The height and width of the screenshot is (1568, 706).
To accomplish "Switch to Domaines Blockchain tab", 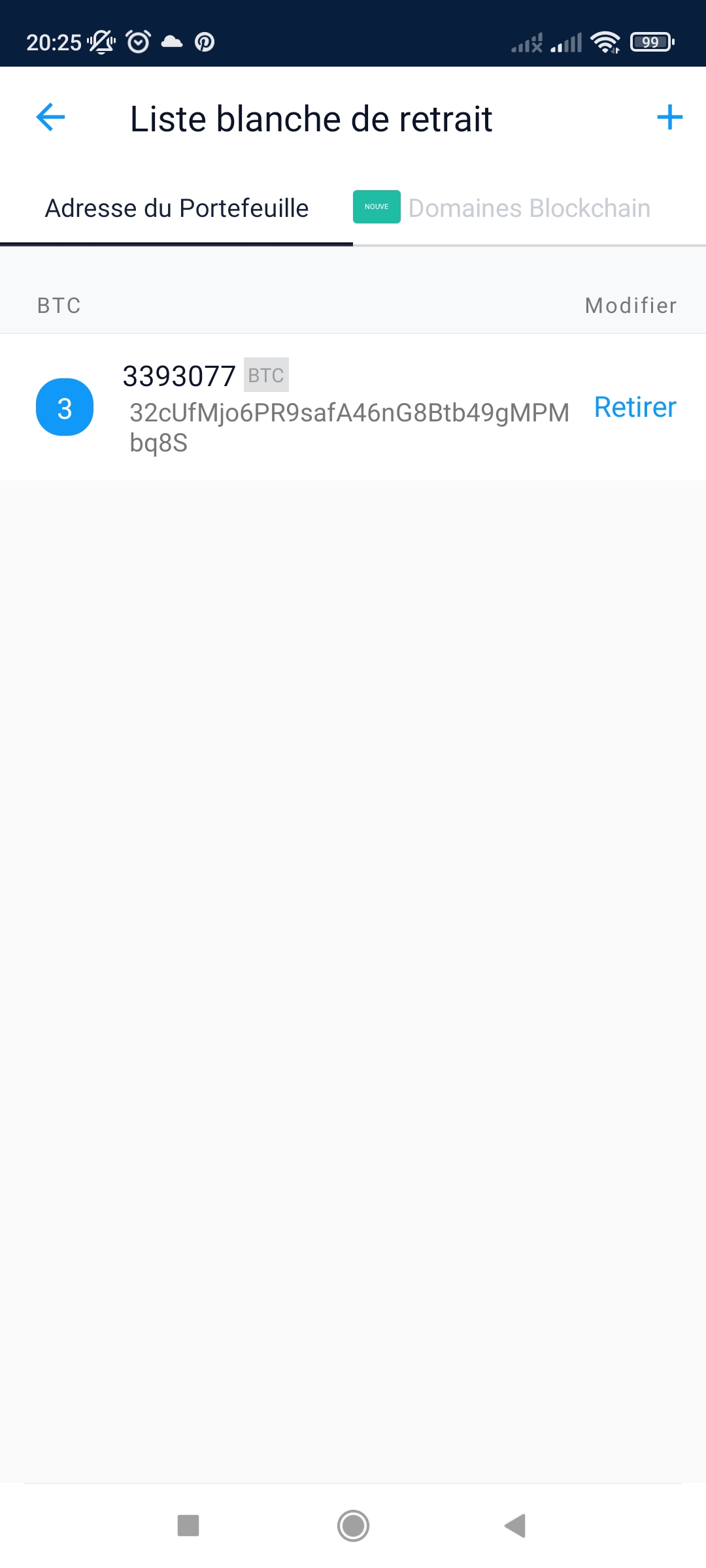I will 528,208.
